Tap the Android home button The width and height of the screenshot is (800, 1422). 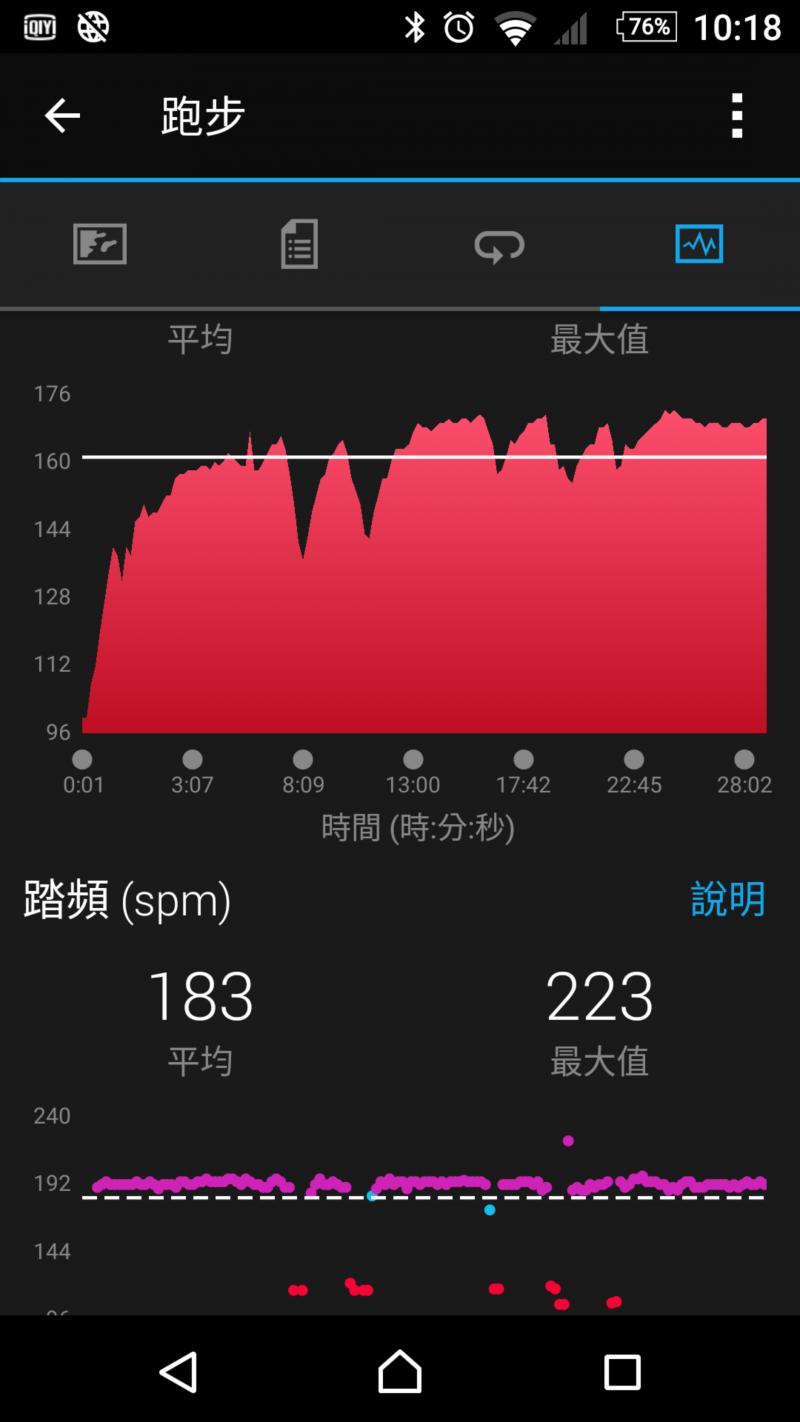tap(400, 1371)
